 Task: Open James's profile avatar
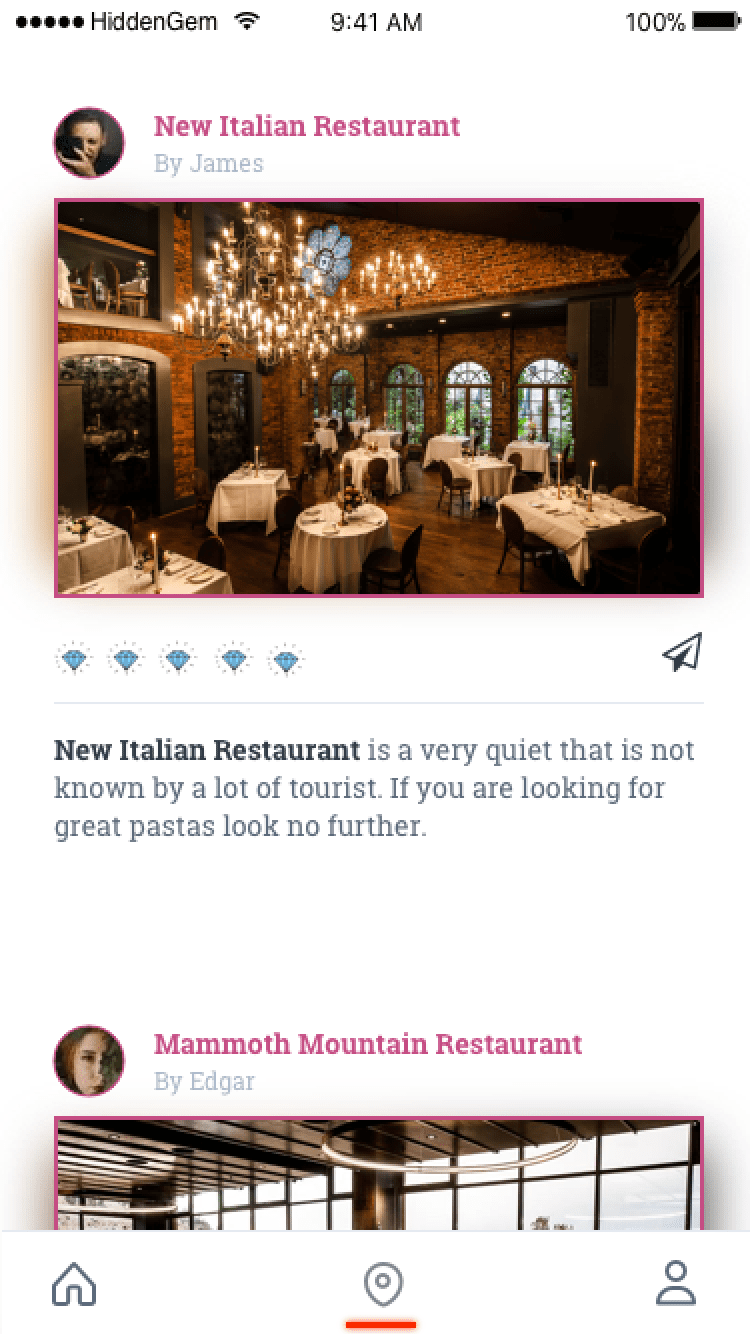pos(89,143)
